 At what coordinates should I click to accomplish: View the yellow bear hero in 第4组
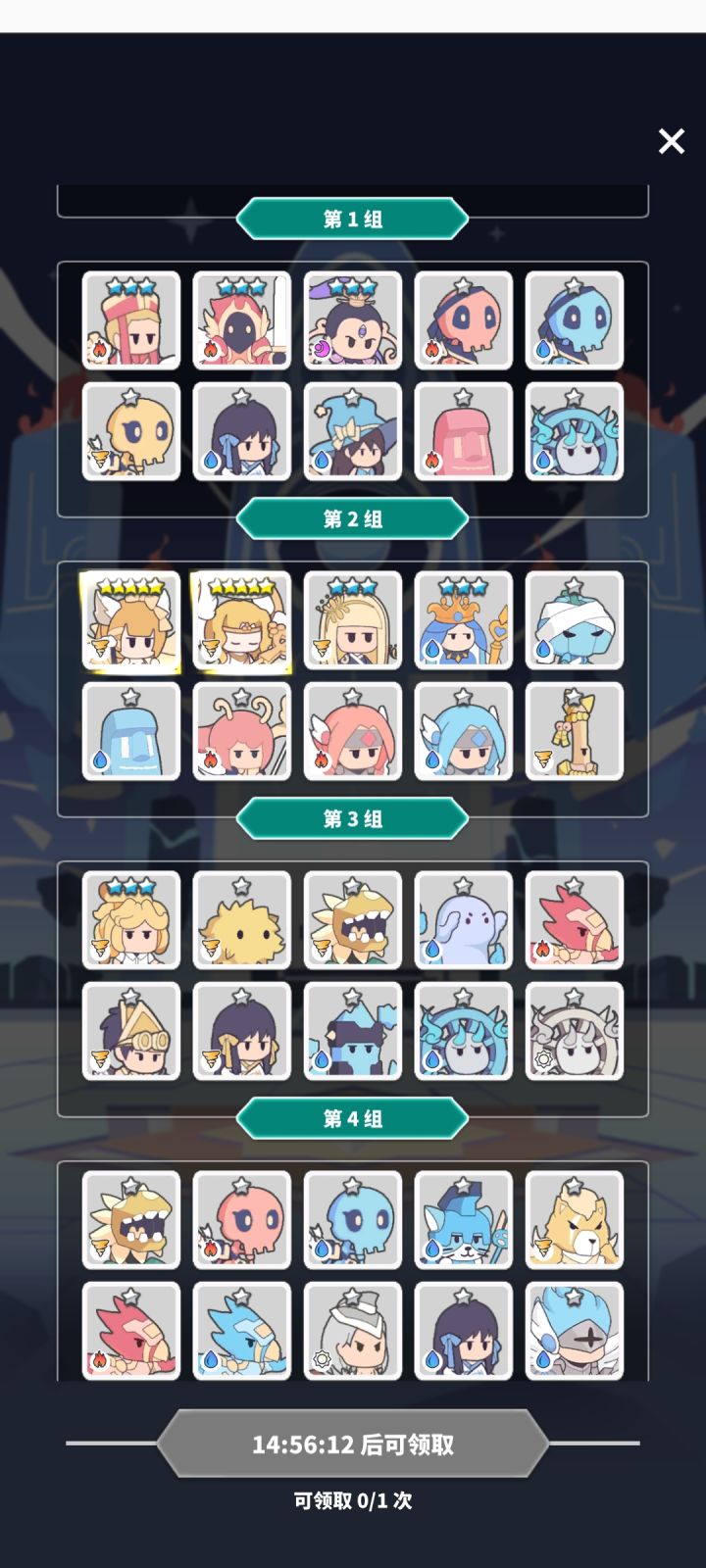[x=575, y=1220]
